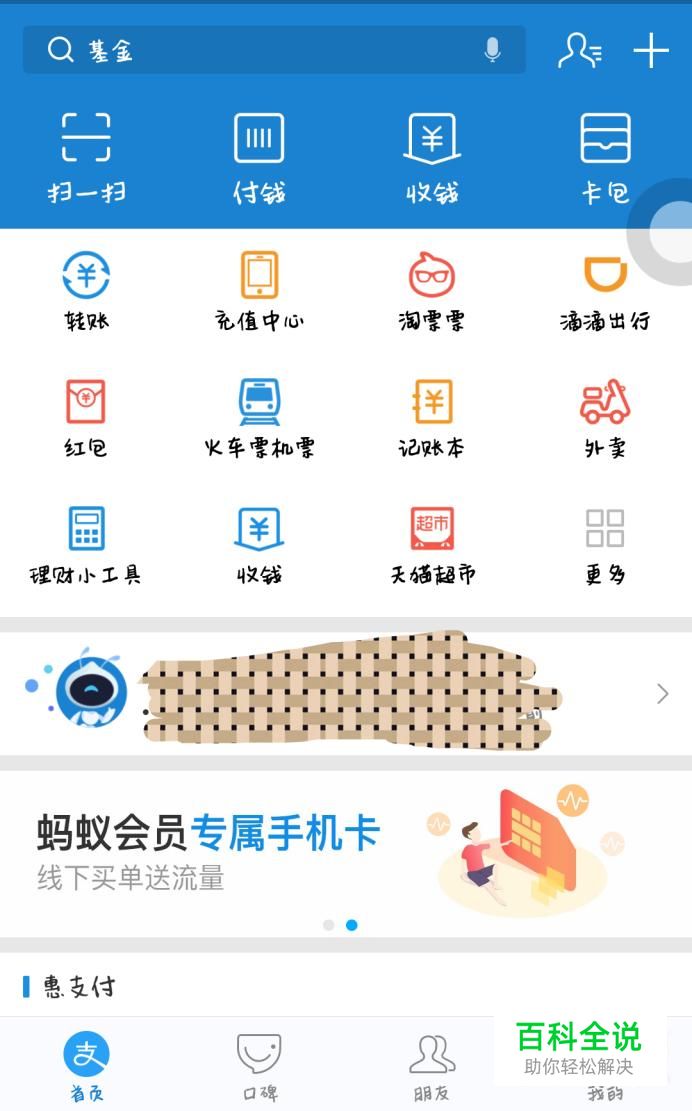Viewport: 692px width, 1111px height.
Task: Switch to the 朋友 tab
Action: coord(432,1066)
